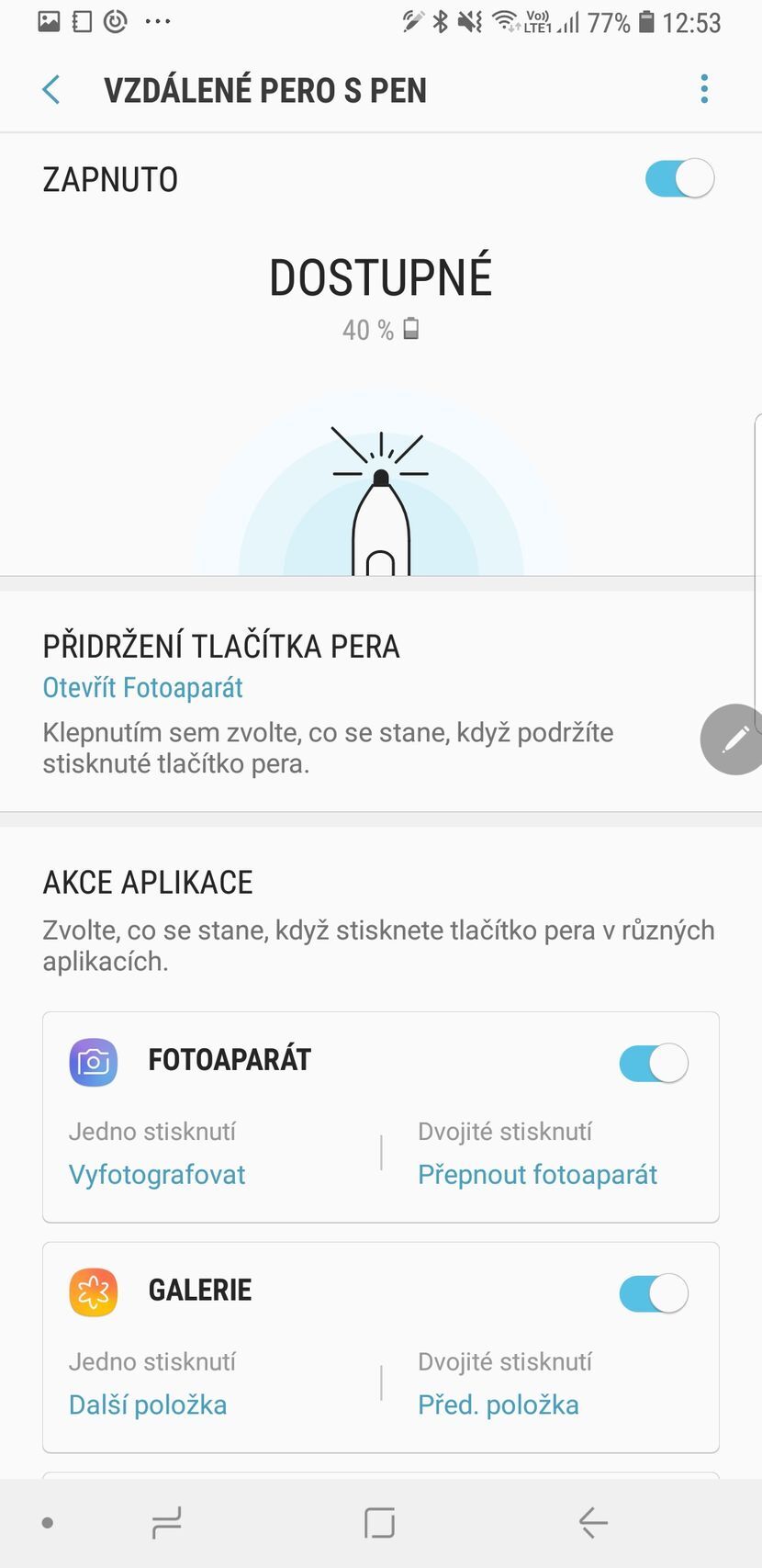The height and width of the screenshot is (1568, 762).
Task: Tap the S Pen battery icon next to 40 %
Action: (x=409, y=329)
